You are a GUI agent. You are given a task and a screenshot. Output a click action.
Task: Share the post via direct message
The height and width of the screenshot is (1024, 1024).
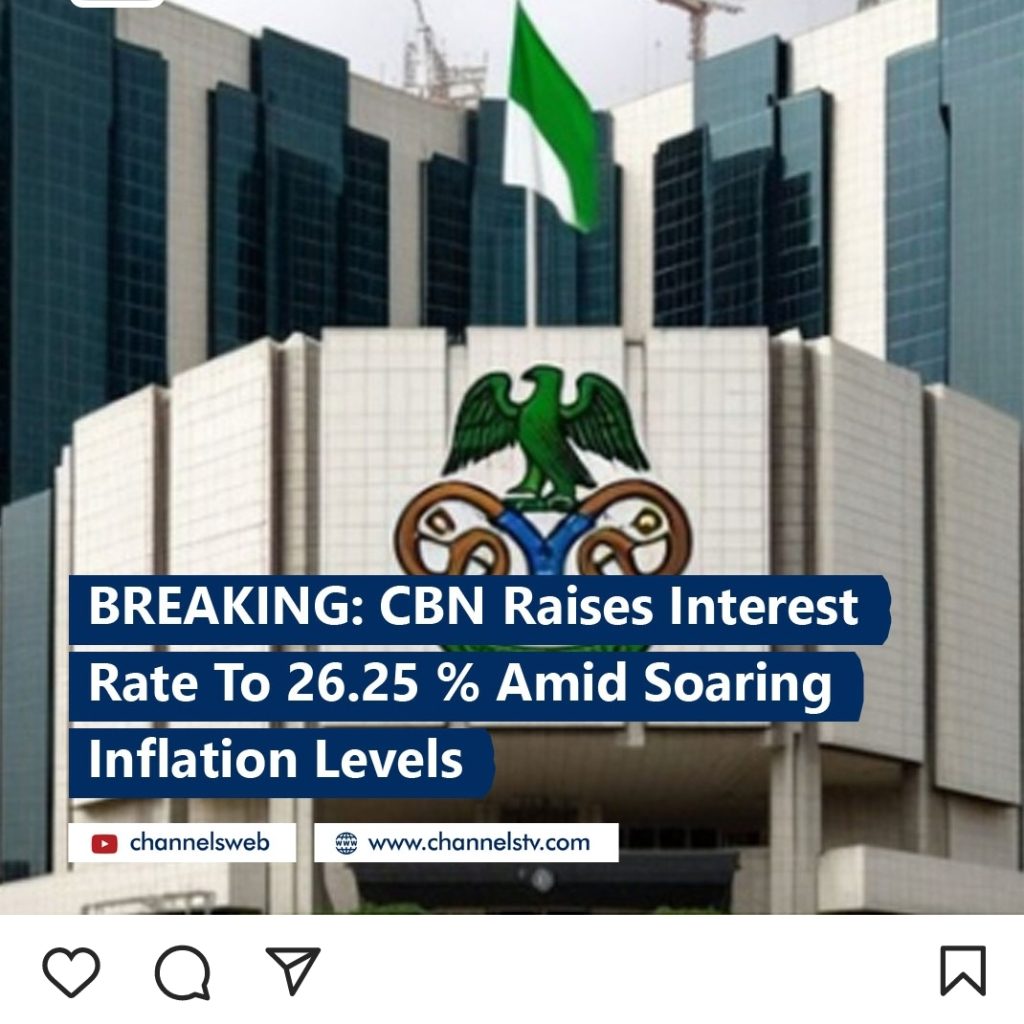[x=293, y=970]
